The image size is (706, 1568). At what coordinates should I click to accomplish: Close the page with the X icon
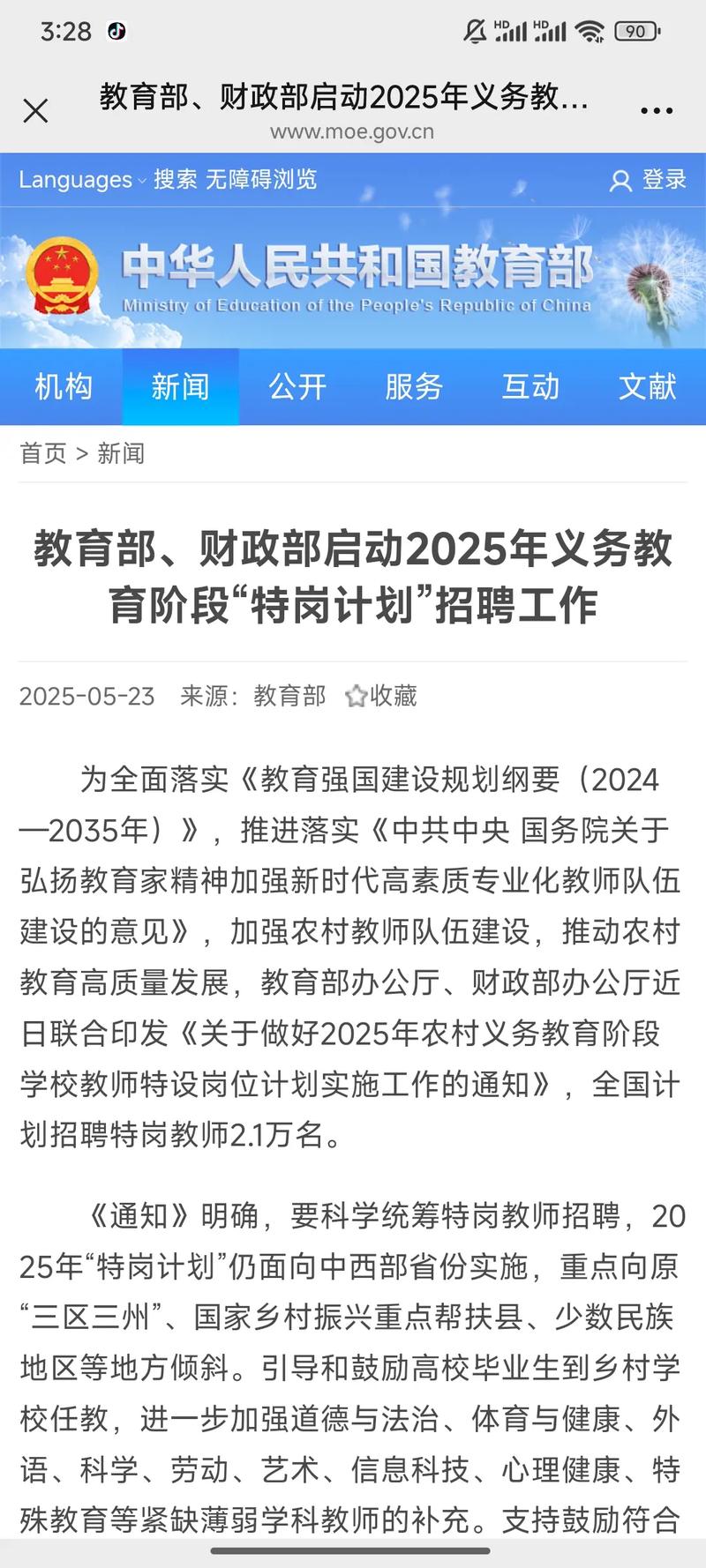pyautogui.click(x=35, y=111)
